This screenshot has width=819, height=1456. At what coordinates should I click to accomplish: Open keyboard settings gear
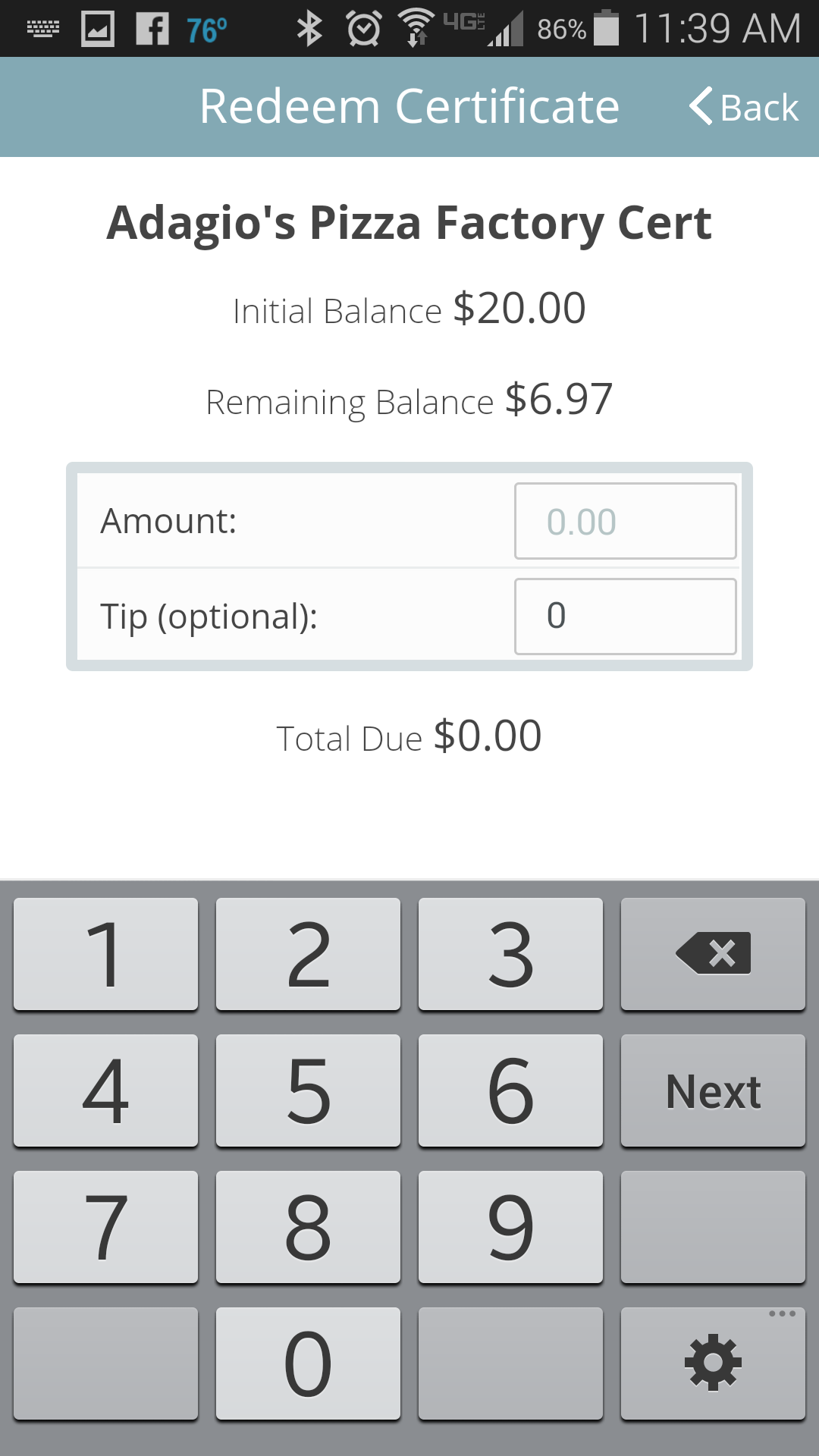[x=713, y=1363]
